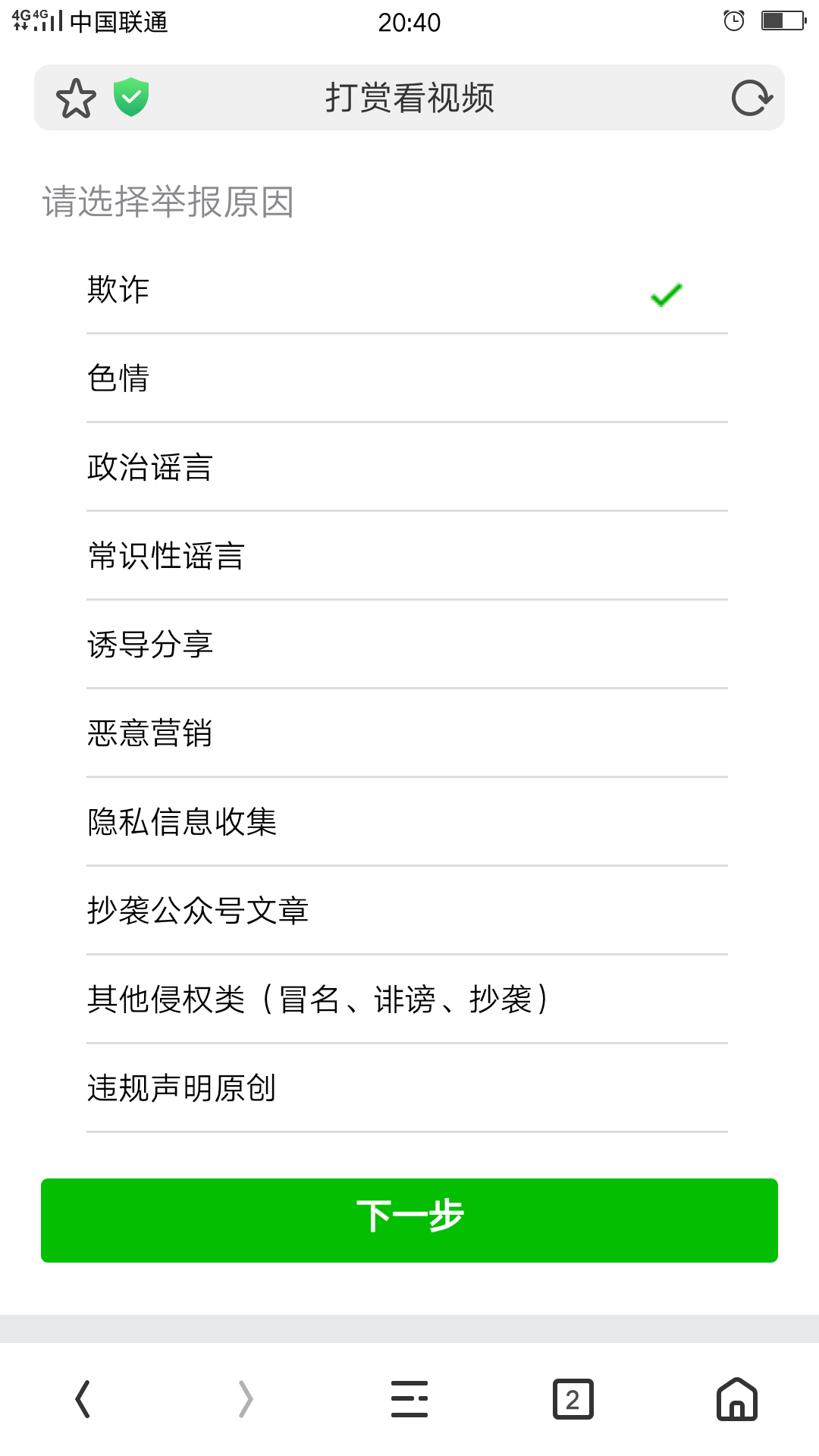
Task: Reload the page with the refresh icon
Action: point(752,98)
